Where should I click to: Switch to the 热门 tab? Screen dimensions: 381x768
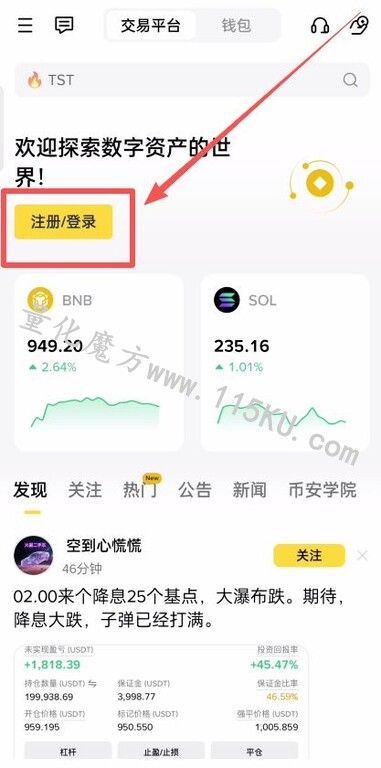140,490
